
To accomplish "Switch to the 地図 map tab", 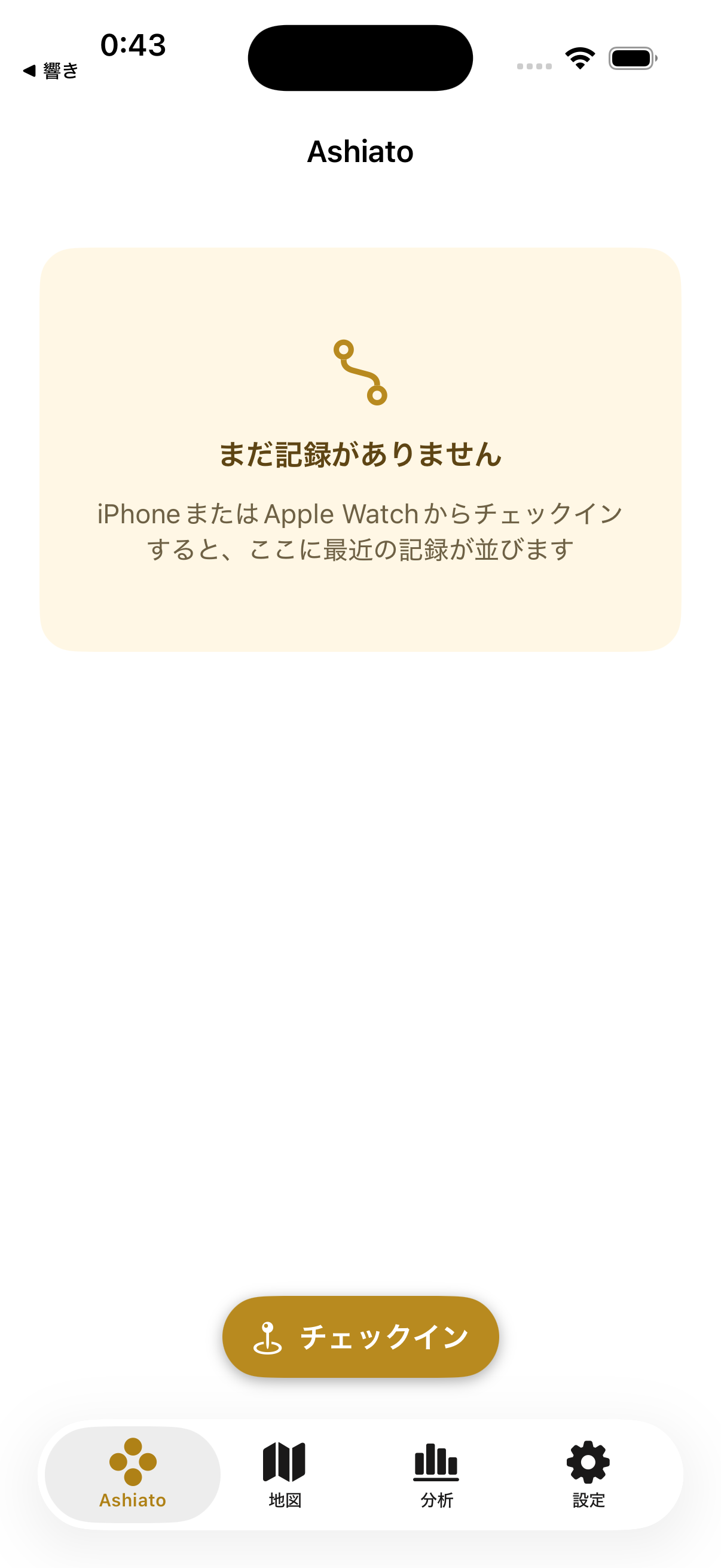I will [285, 1474].
